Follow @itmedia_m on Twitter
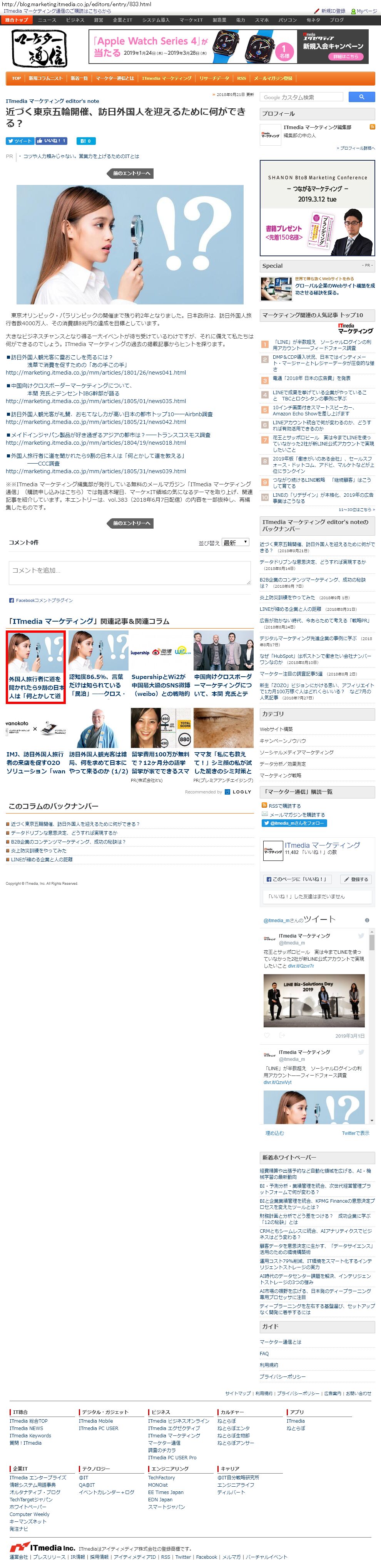The height and width of the screenshot is (1568, 381). (x=294, y=823)
